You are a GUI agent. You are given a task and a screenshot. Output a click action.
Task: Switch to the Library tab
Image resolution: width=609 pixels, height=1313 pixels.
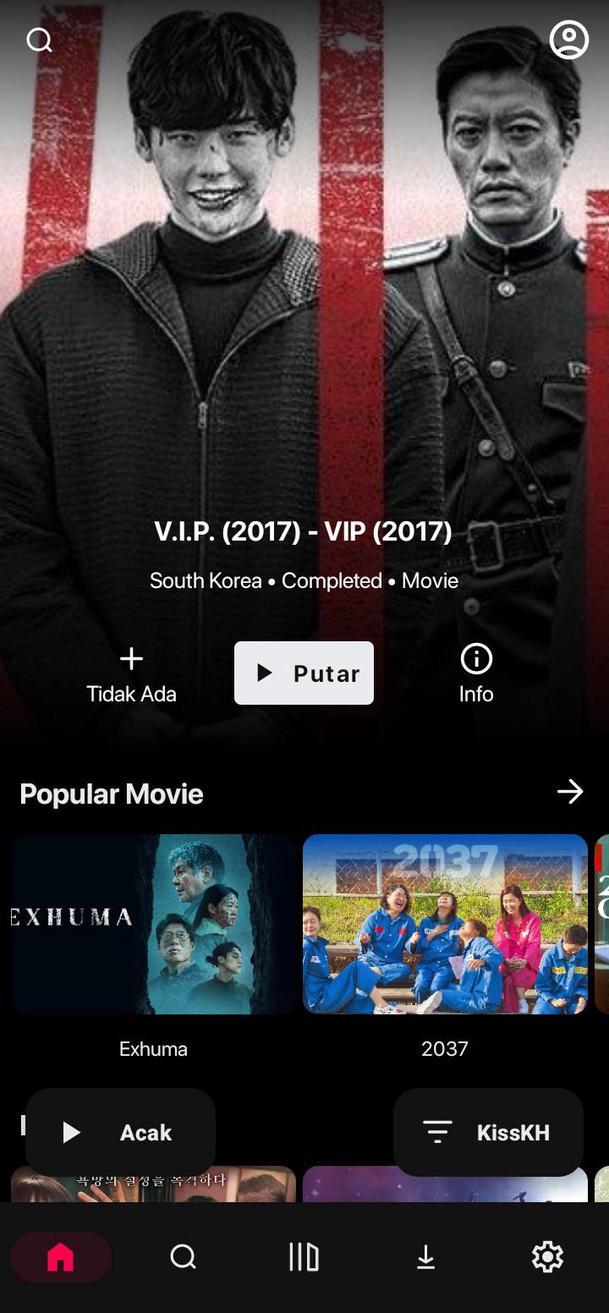(x=304, y=1257)
